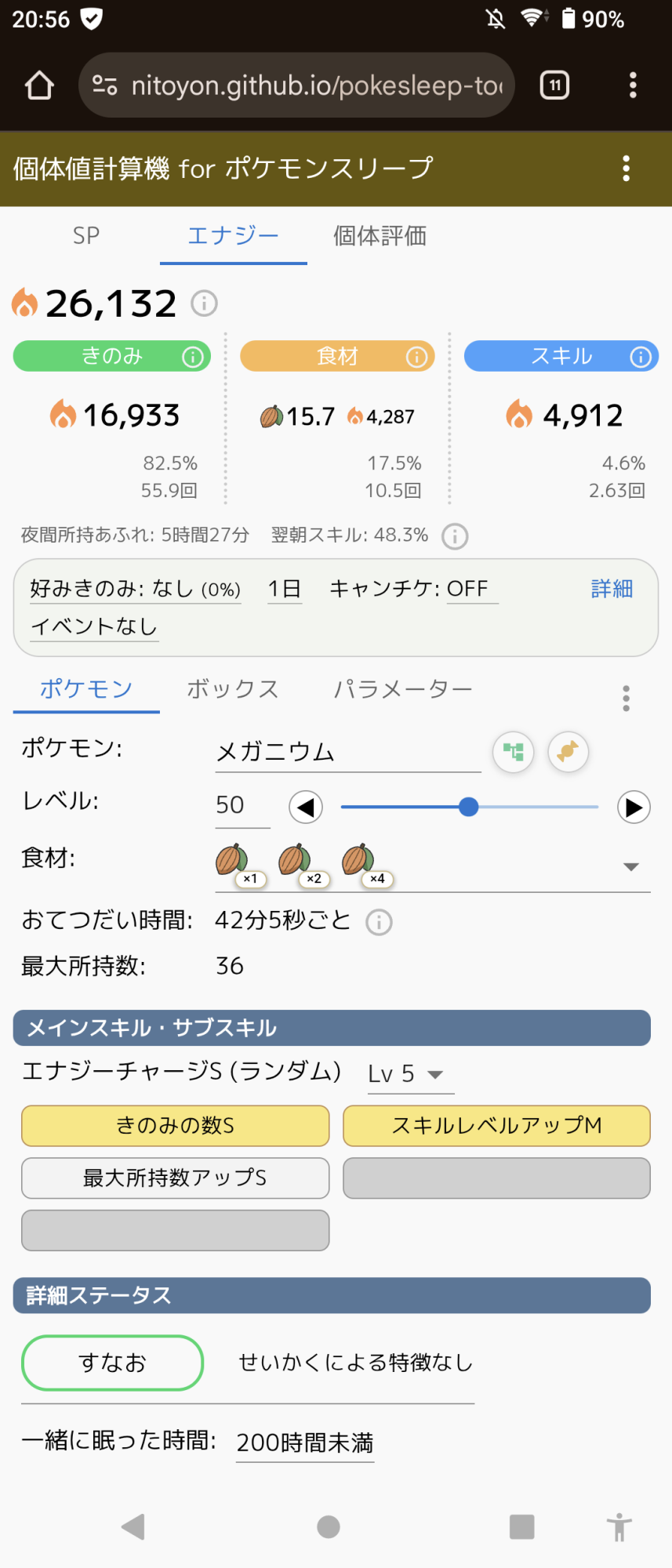Edit the きのみの数S sub skill
Viewport: 672px width, 1568px height.
[x=175, y=1126]
